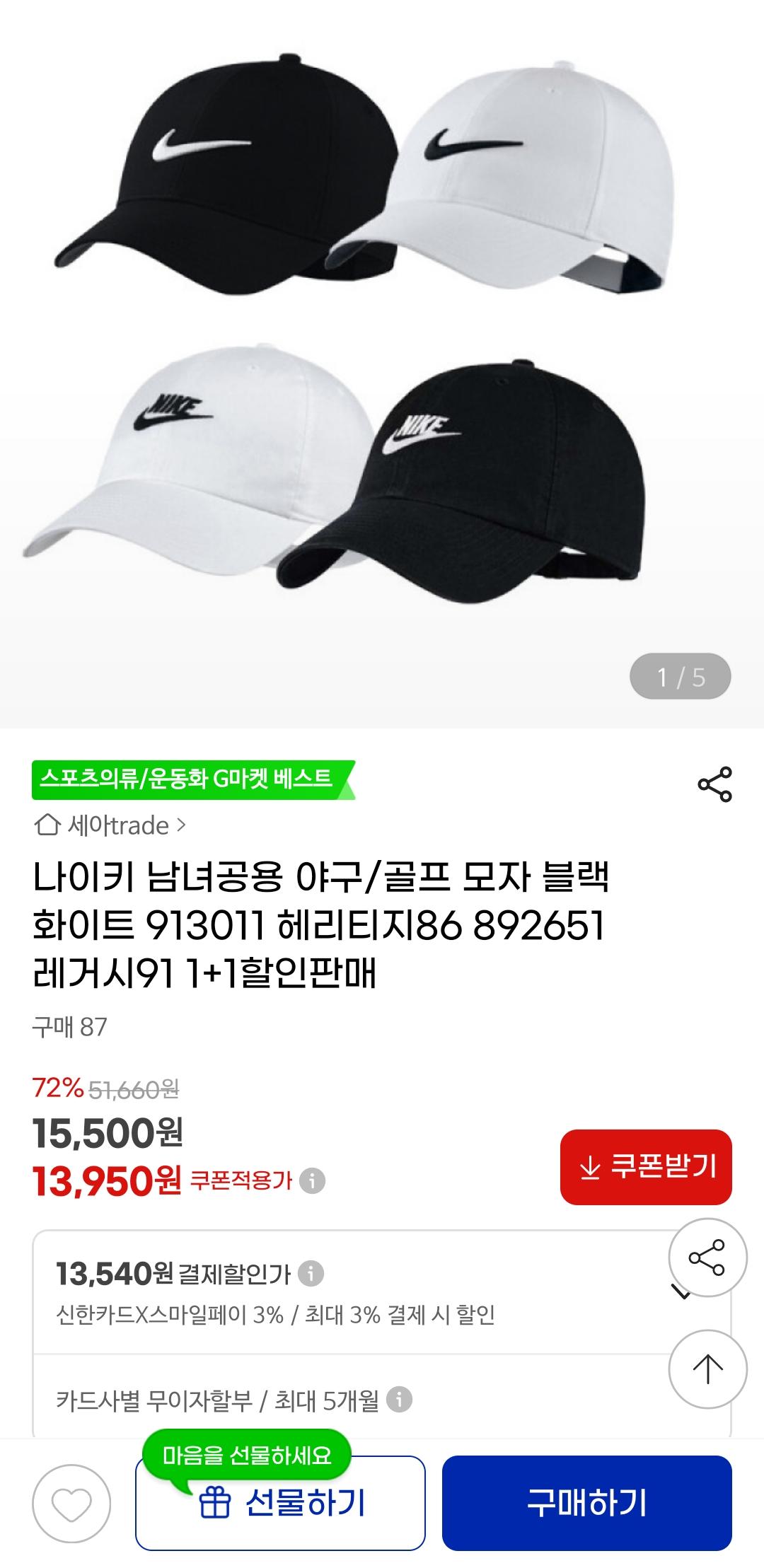The height and width of the screenshot is (1568, 764).
Task: Show info for 카드사별 무이자할부
Action: (400, 1400)
